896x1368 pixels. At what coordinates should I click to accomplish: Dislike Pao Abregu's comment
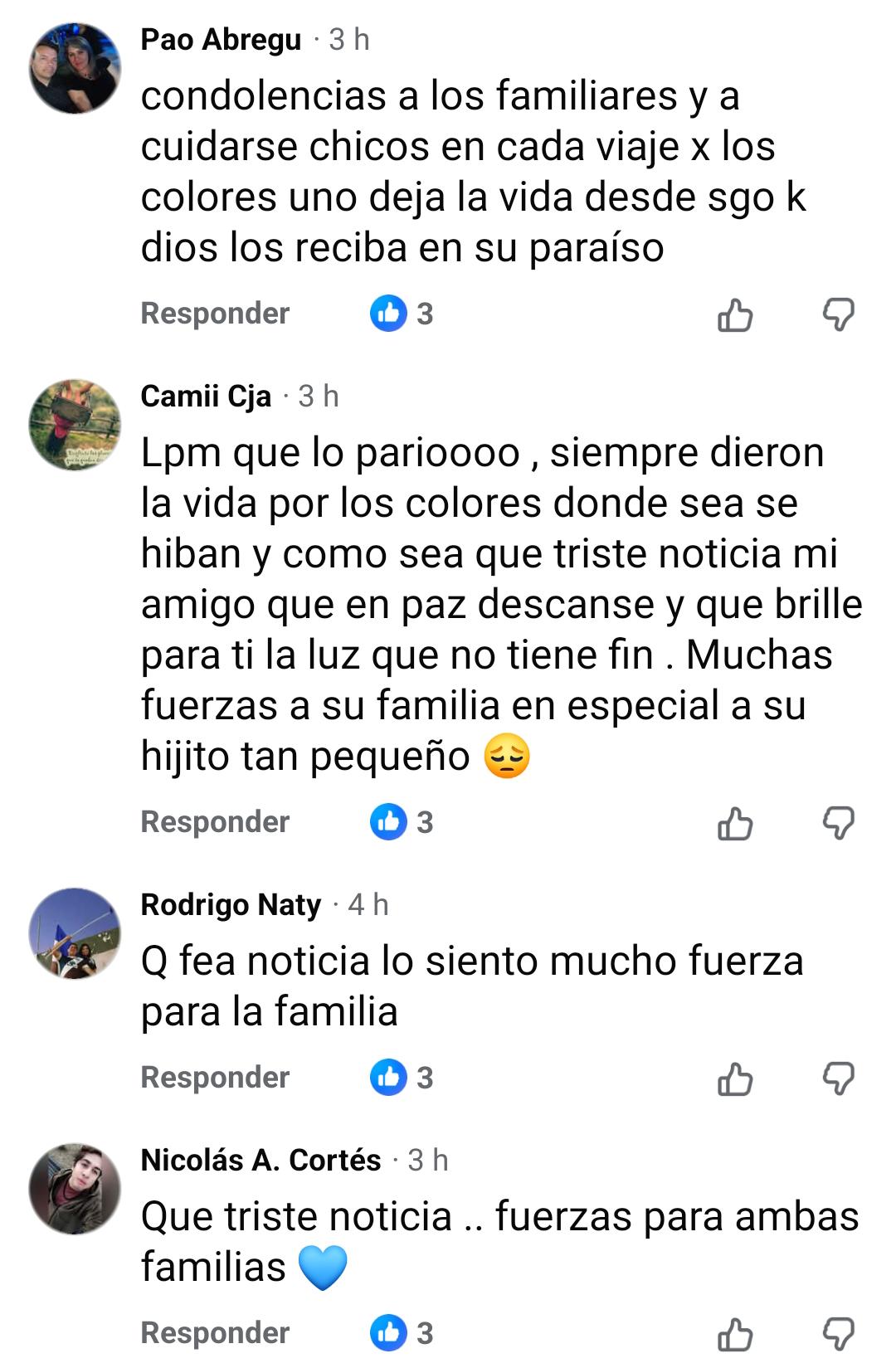(838, 315)
